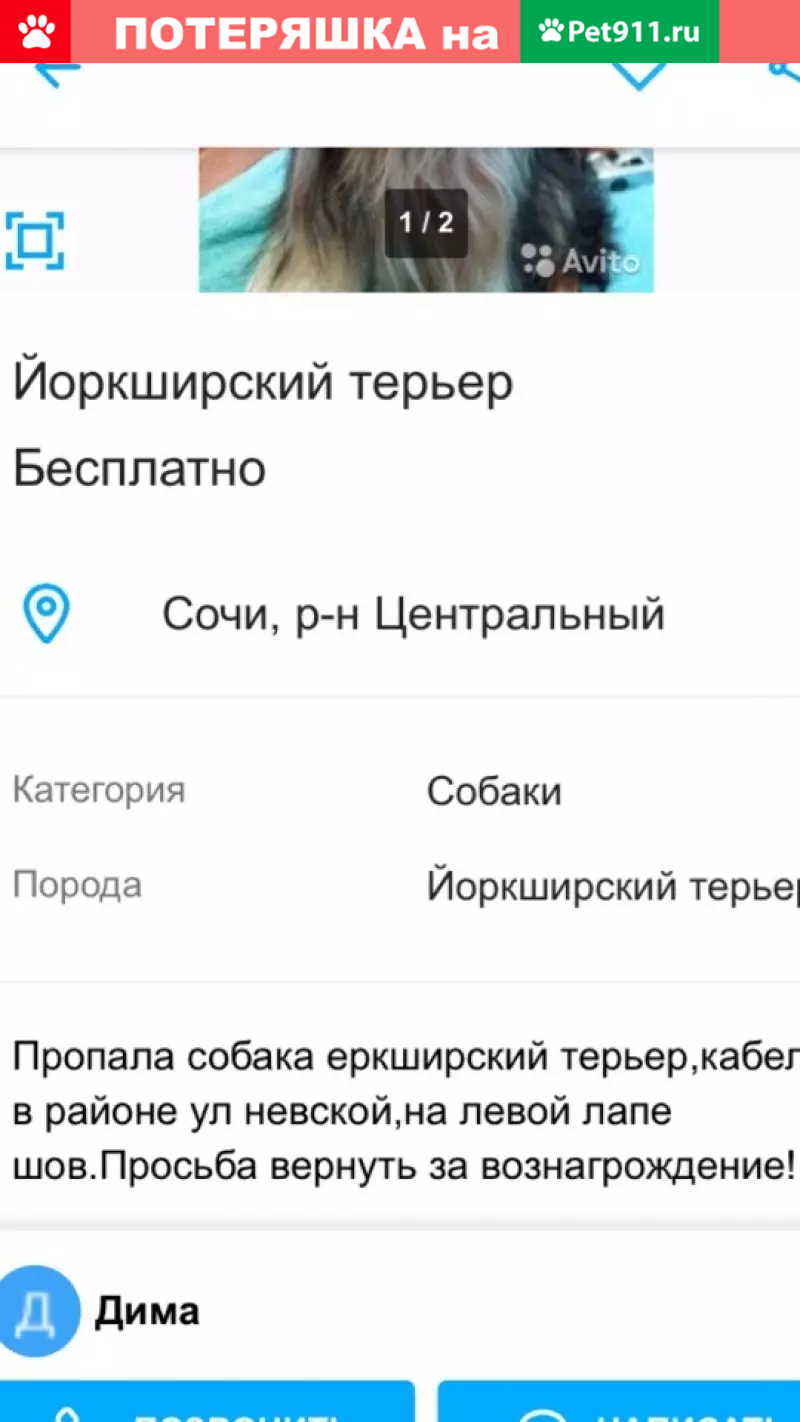The width and height of the screenshot is (800, 1422).
Task: Open seller Дима's profile
Action: (x=100, y=1311)
